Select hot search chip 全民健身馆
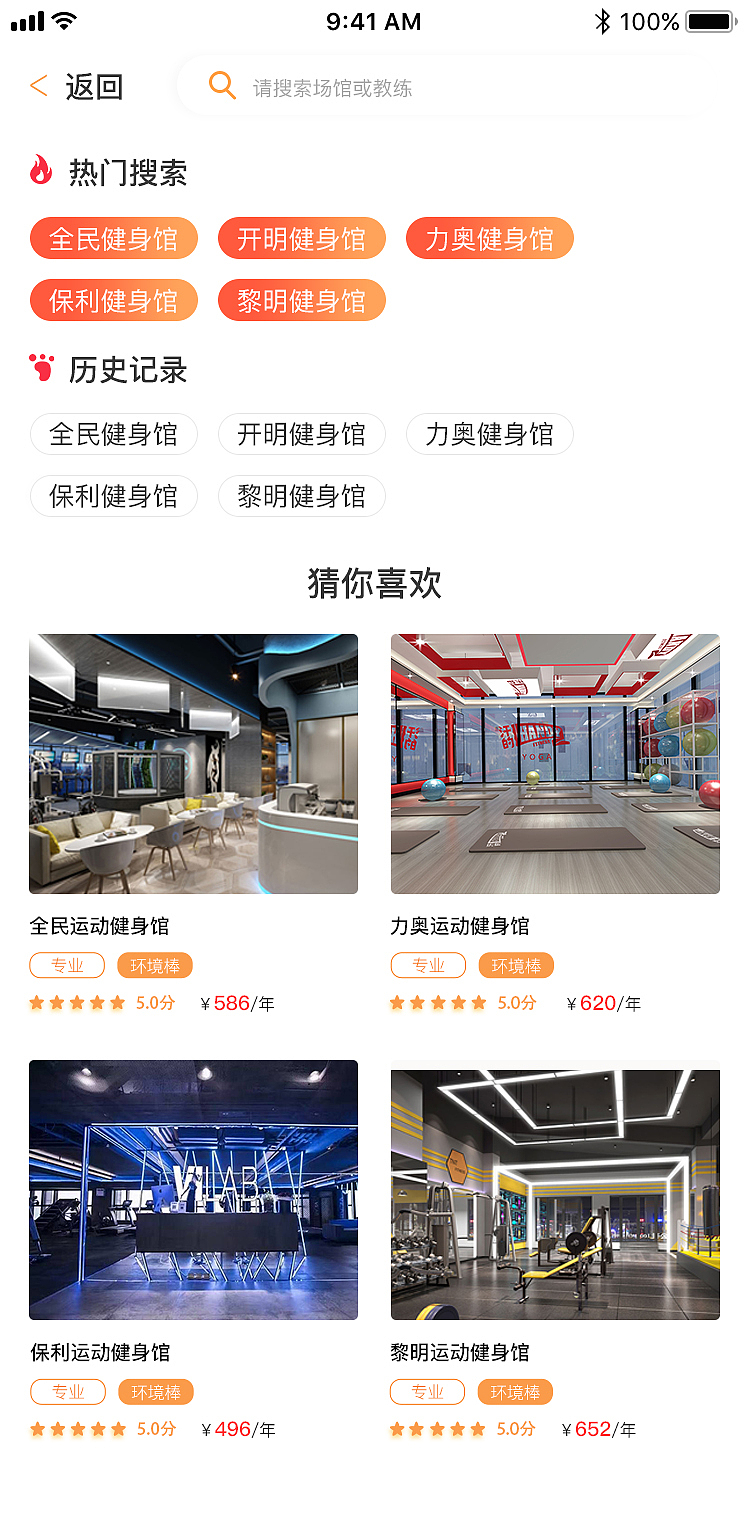Viewport: 750px width, 1526px height. (x=114, y=239)
